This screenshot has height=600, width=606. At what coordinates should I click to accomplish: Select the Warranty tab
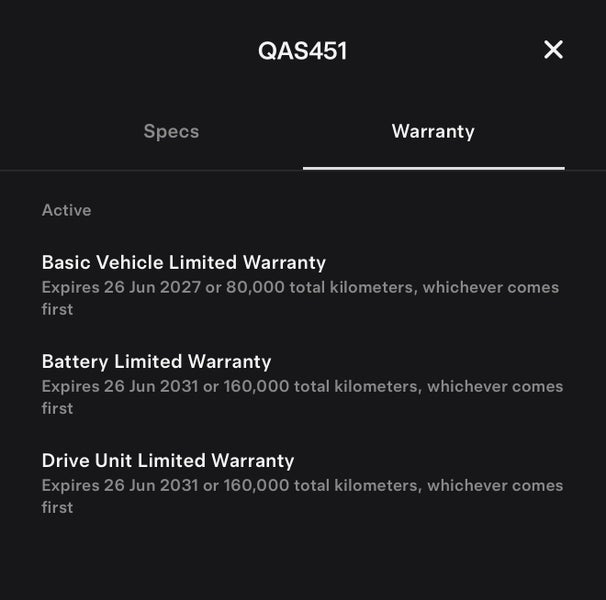[x=433, y=132]
